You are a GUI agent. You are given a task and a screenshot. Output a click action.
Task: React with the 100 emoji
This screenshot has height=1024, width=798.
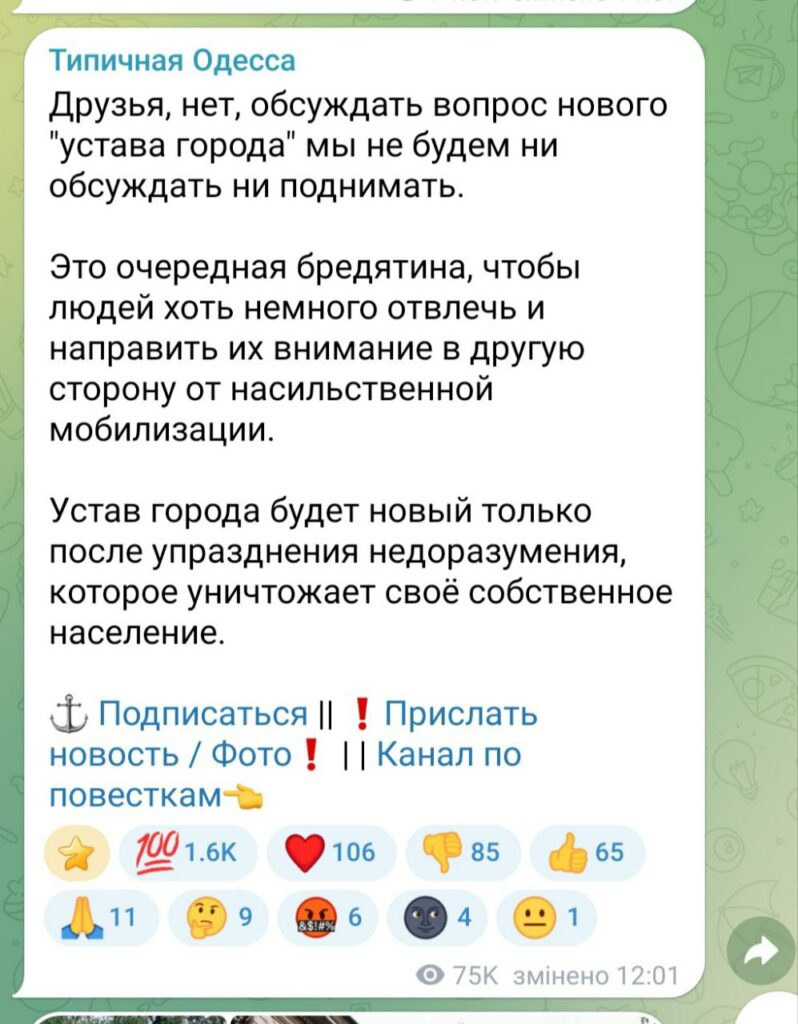click(x=188, y=852)
